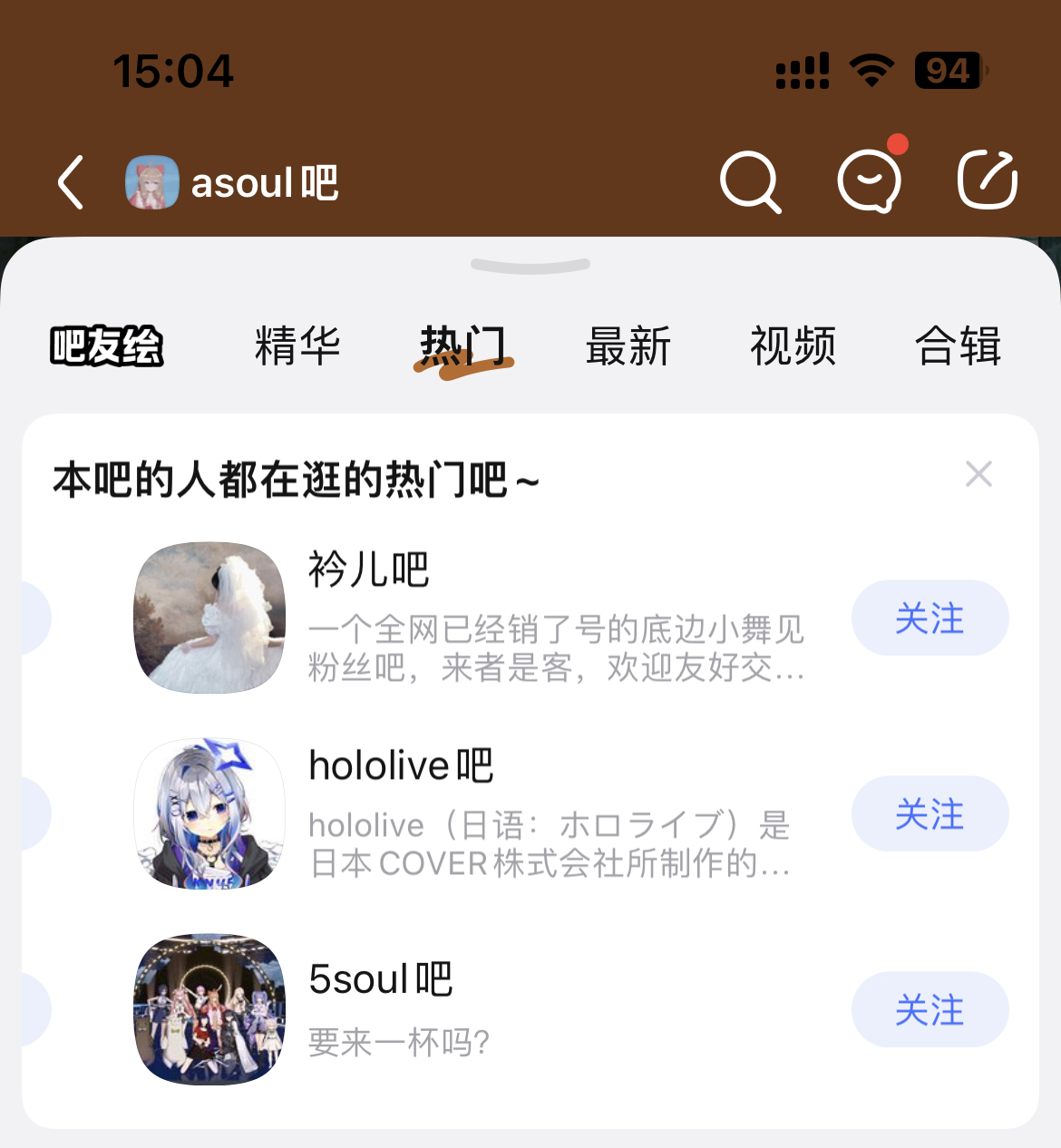The width and height of the screenshot is (1061, 1148).
Task: Go back using the top-left arrow
Action: (x=71, y=182)
